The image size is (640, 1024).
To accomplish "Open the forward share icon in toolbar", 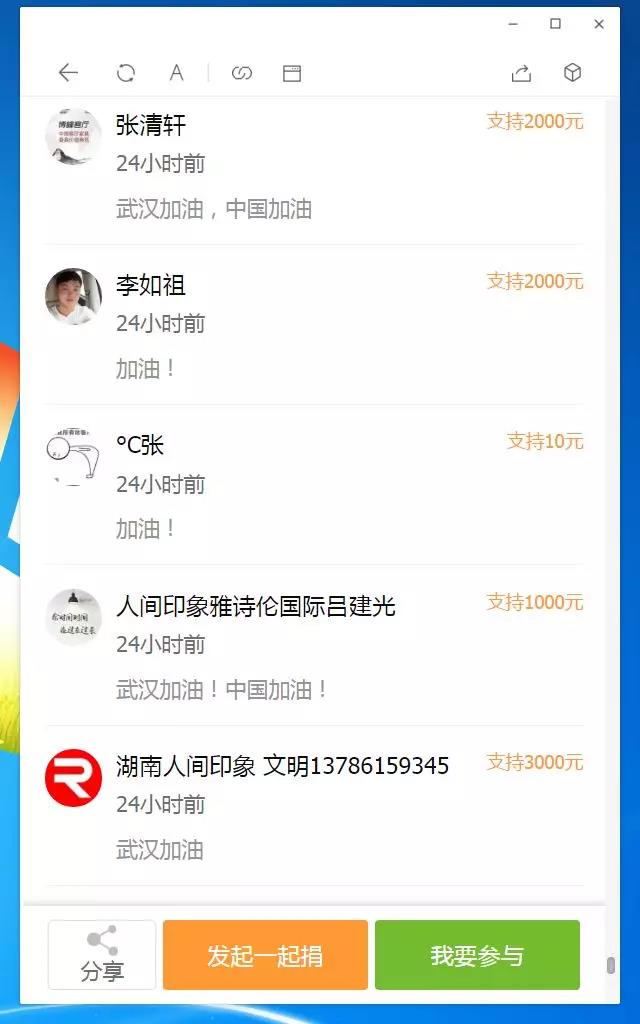I will coord(521,73).
